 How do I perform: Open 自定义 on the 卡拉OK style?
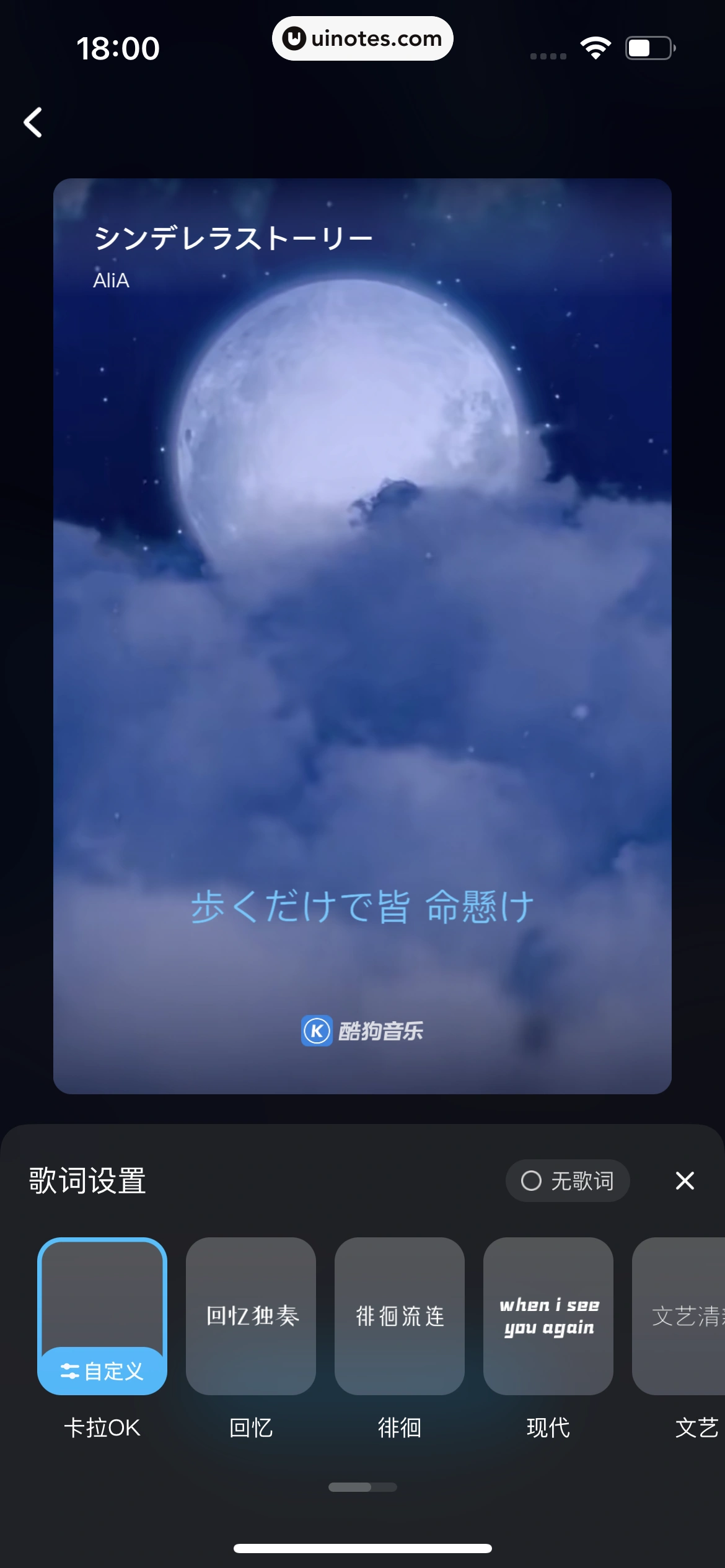tap(102, 1371)
